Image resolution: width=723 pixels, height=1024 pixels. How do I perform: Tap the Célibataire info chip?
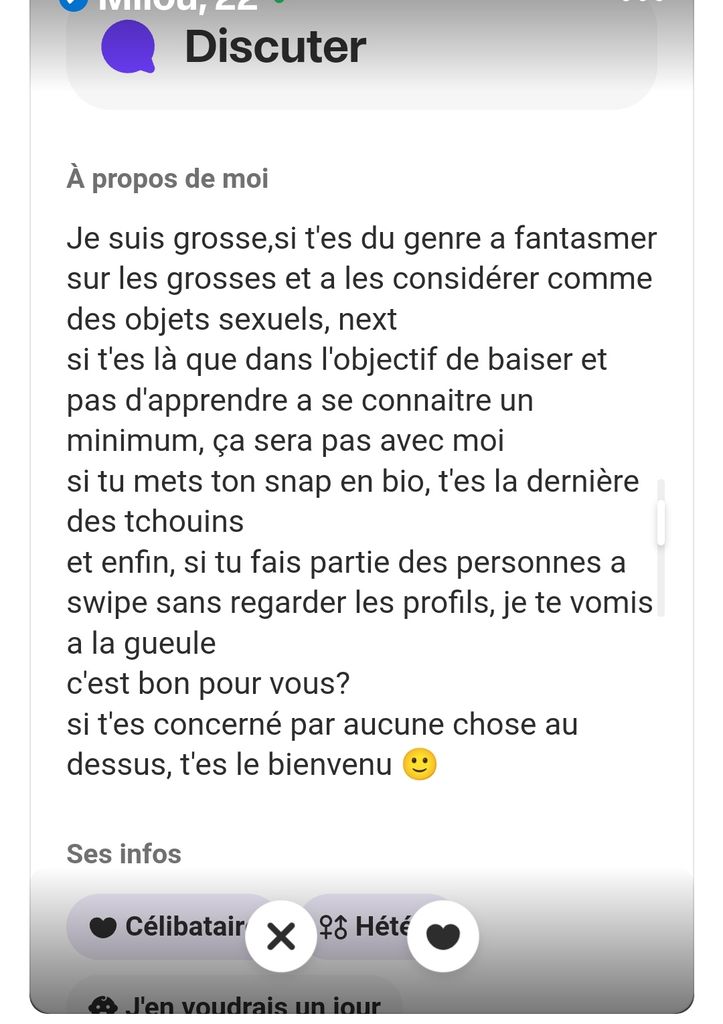(x=160, y=927)
